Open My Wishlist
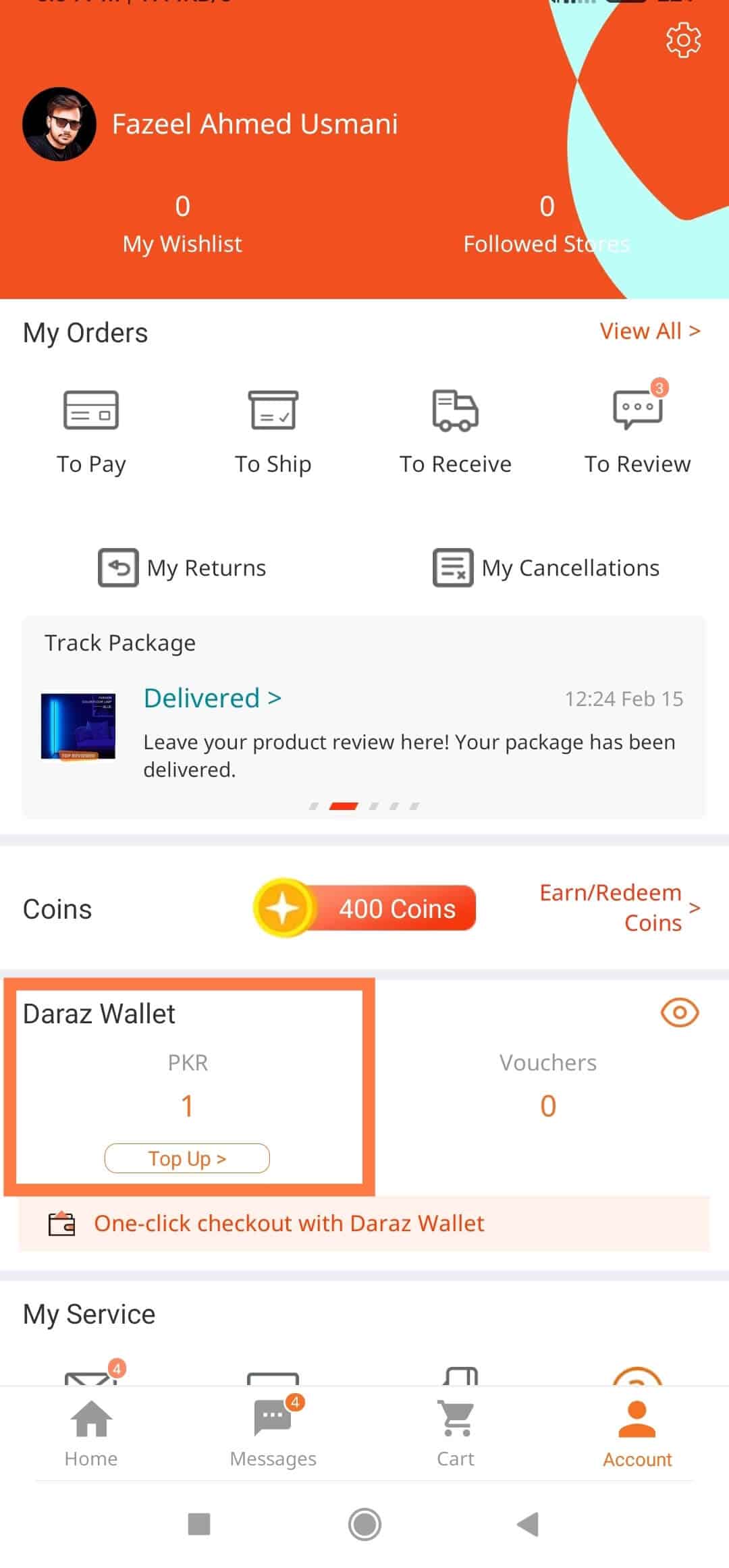 182,225
